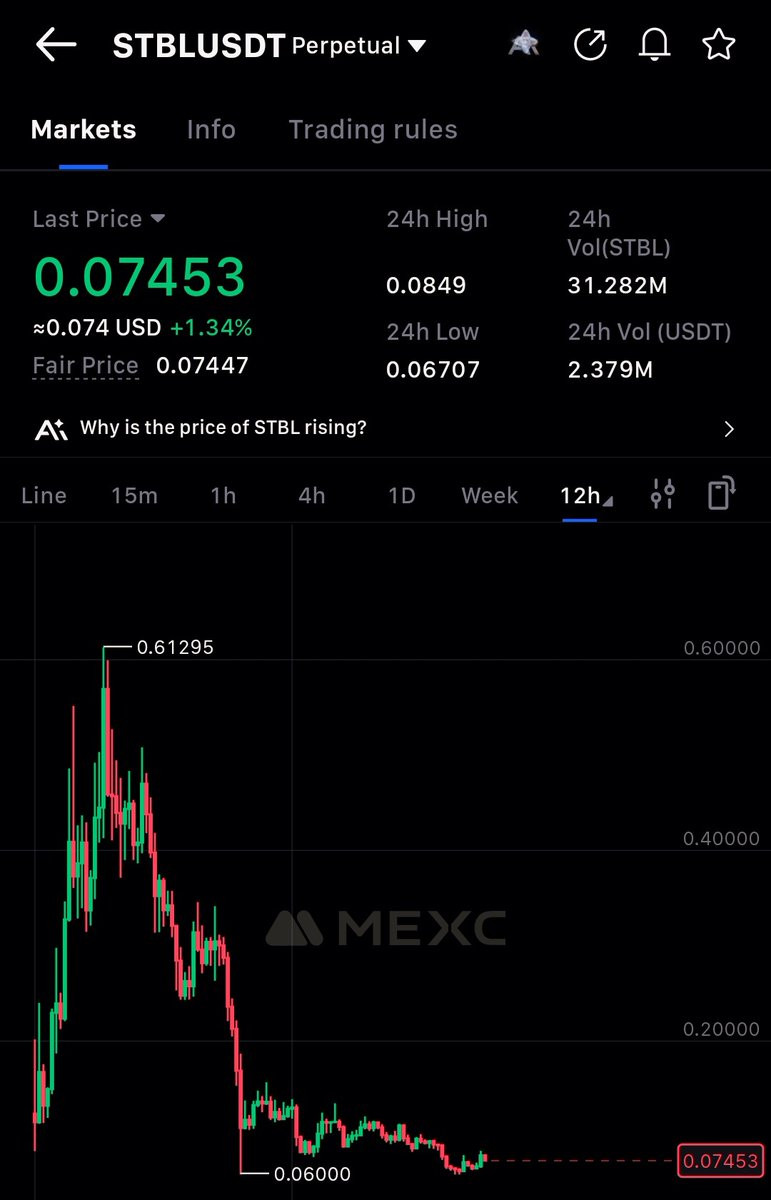Open Why is the price of STBL rising

[x=385, y=429]
